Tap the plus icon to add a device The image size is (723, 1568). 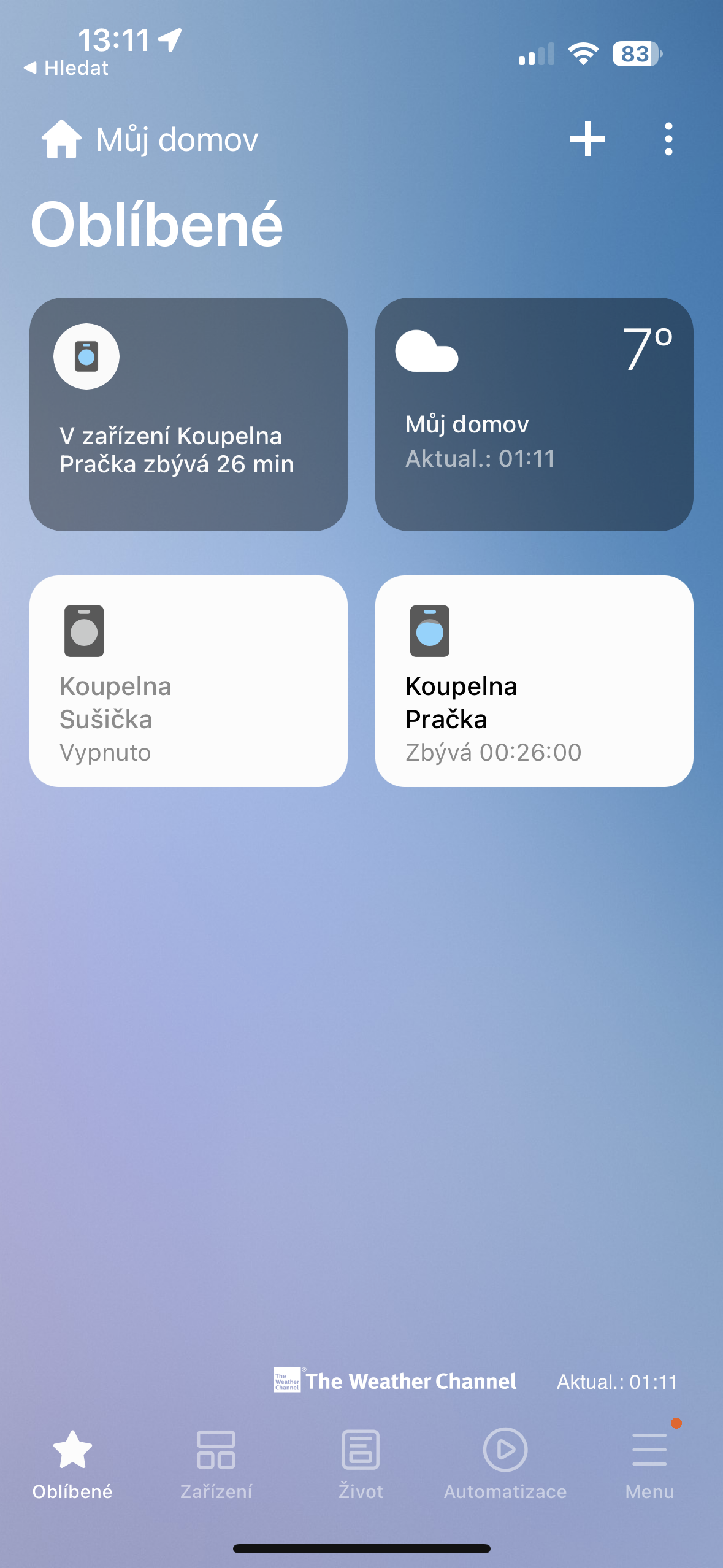[587, 139]
